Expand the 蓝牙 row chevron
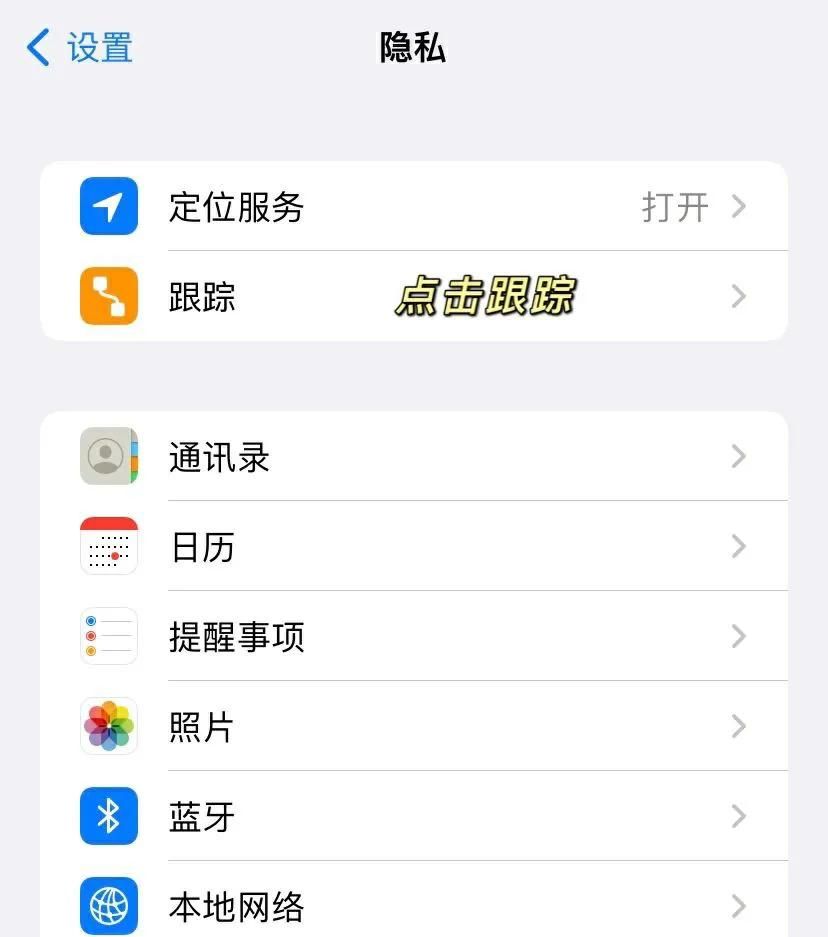 coord(738,816)
